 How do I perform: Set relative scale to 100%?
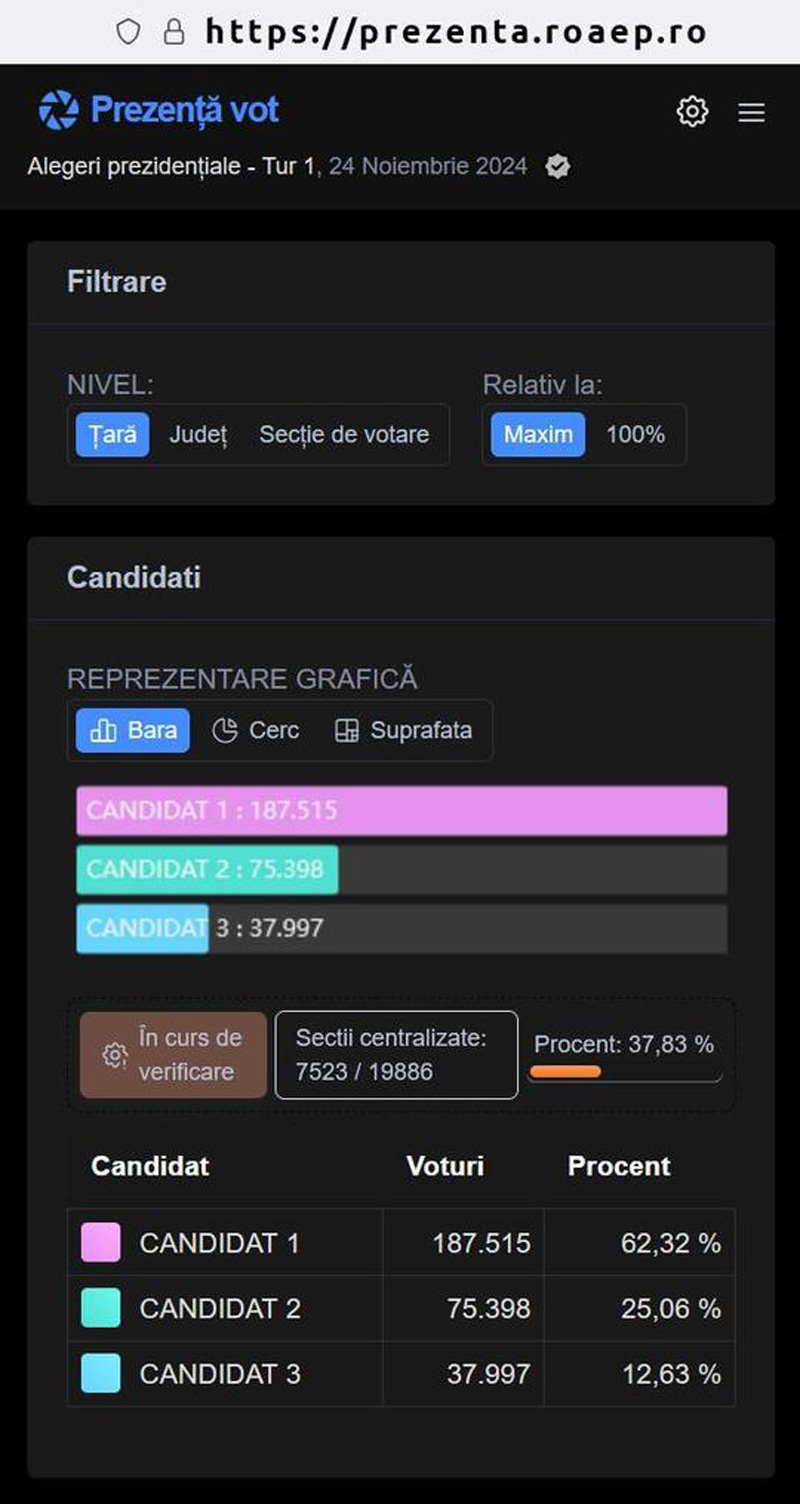click(635, 435)
